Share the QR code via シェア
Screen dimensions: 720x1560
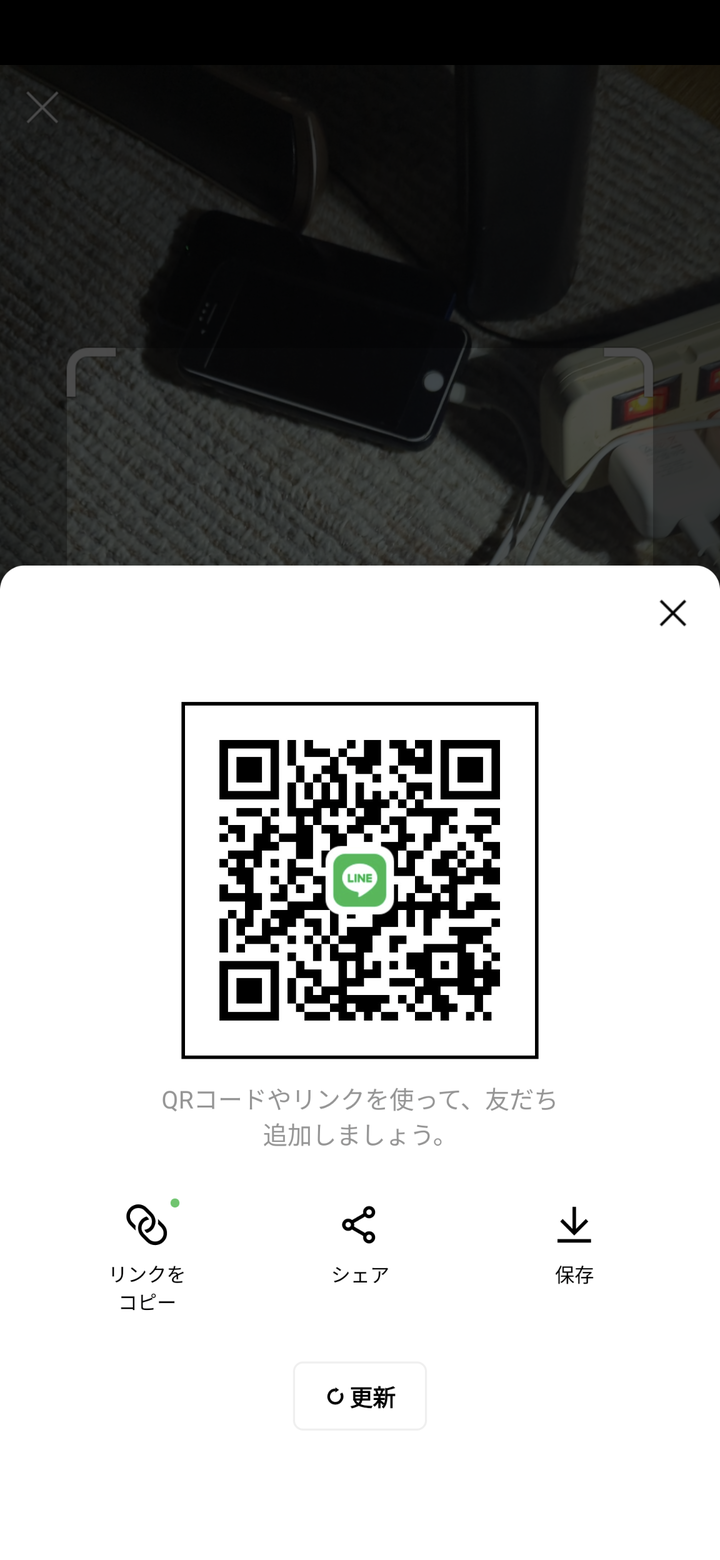359,1244
